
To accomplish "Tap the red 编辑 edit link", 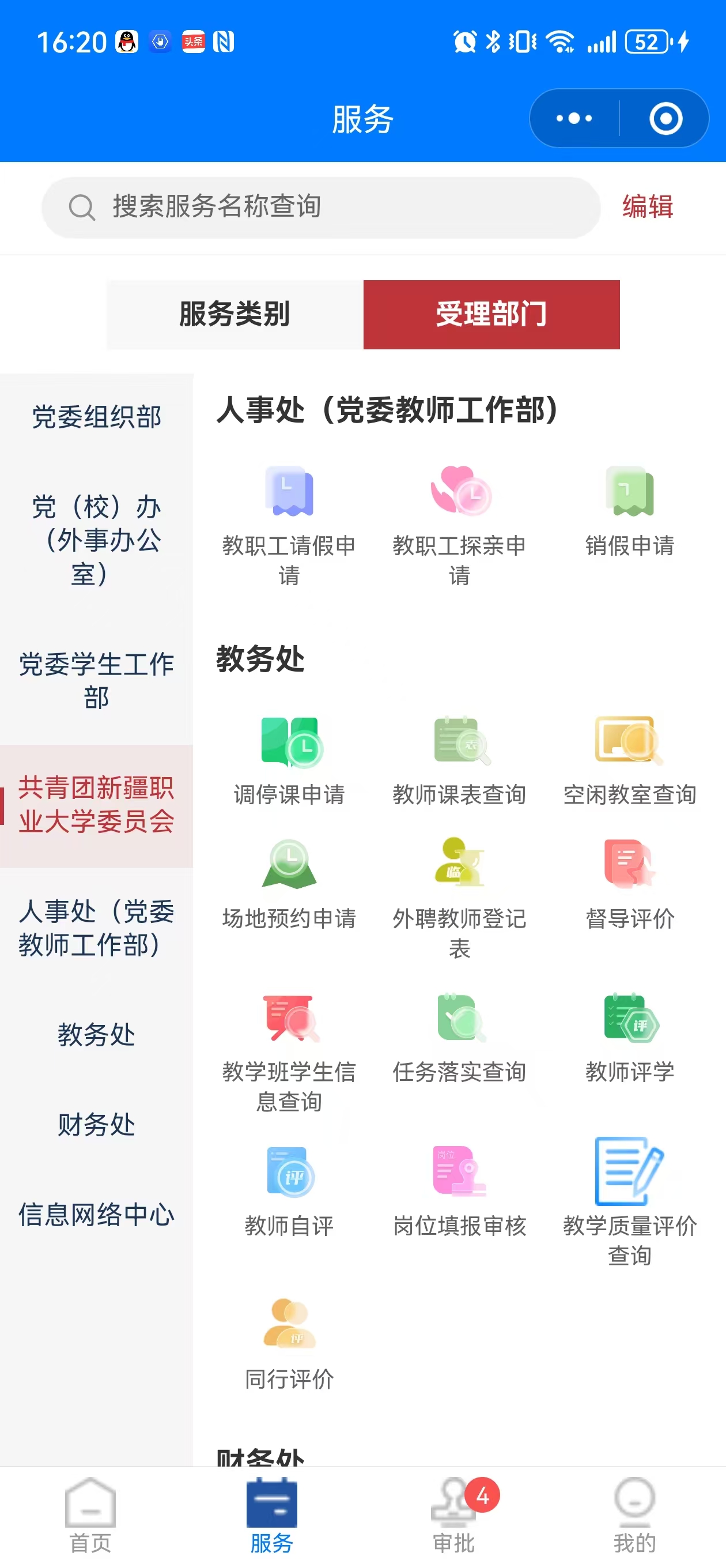I will [648, 206].
